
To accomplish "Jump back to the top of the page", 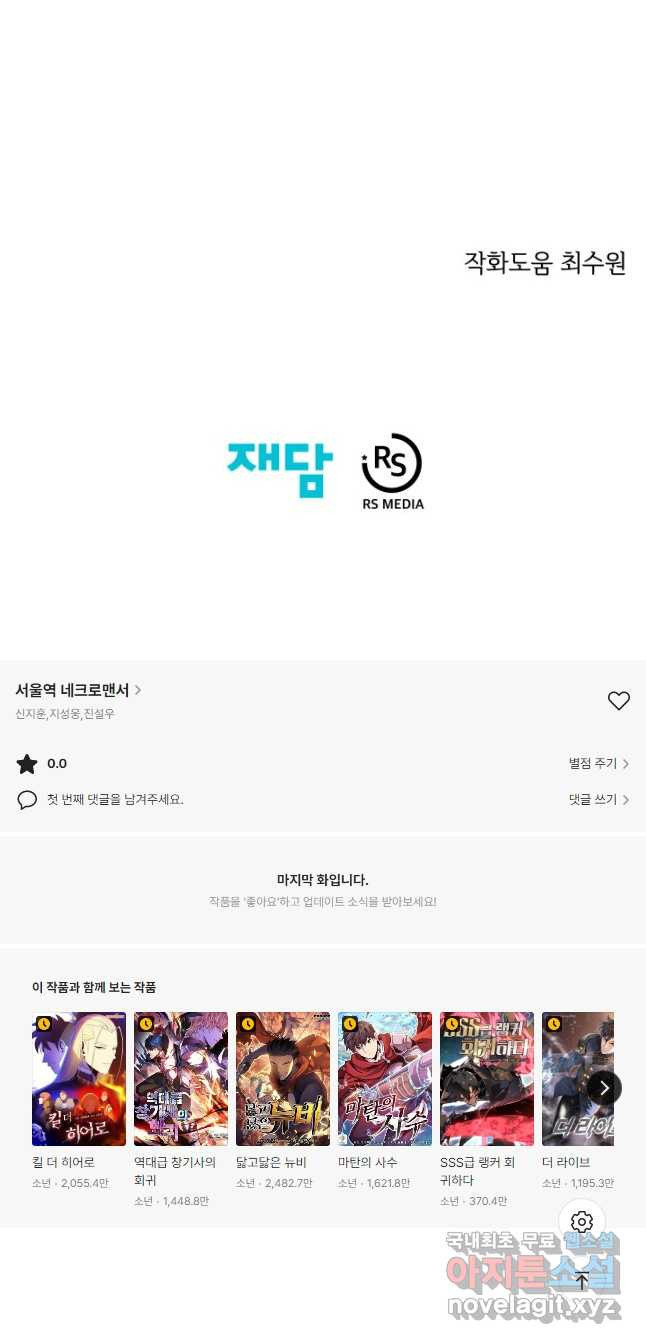I will pyautogui.click(x=582, y=1281).
